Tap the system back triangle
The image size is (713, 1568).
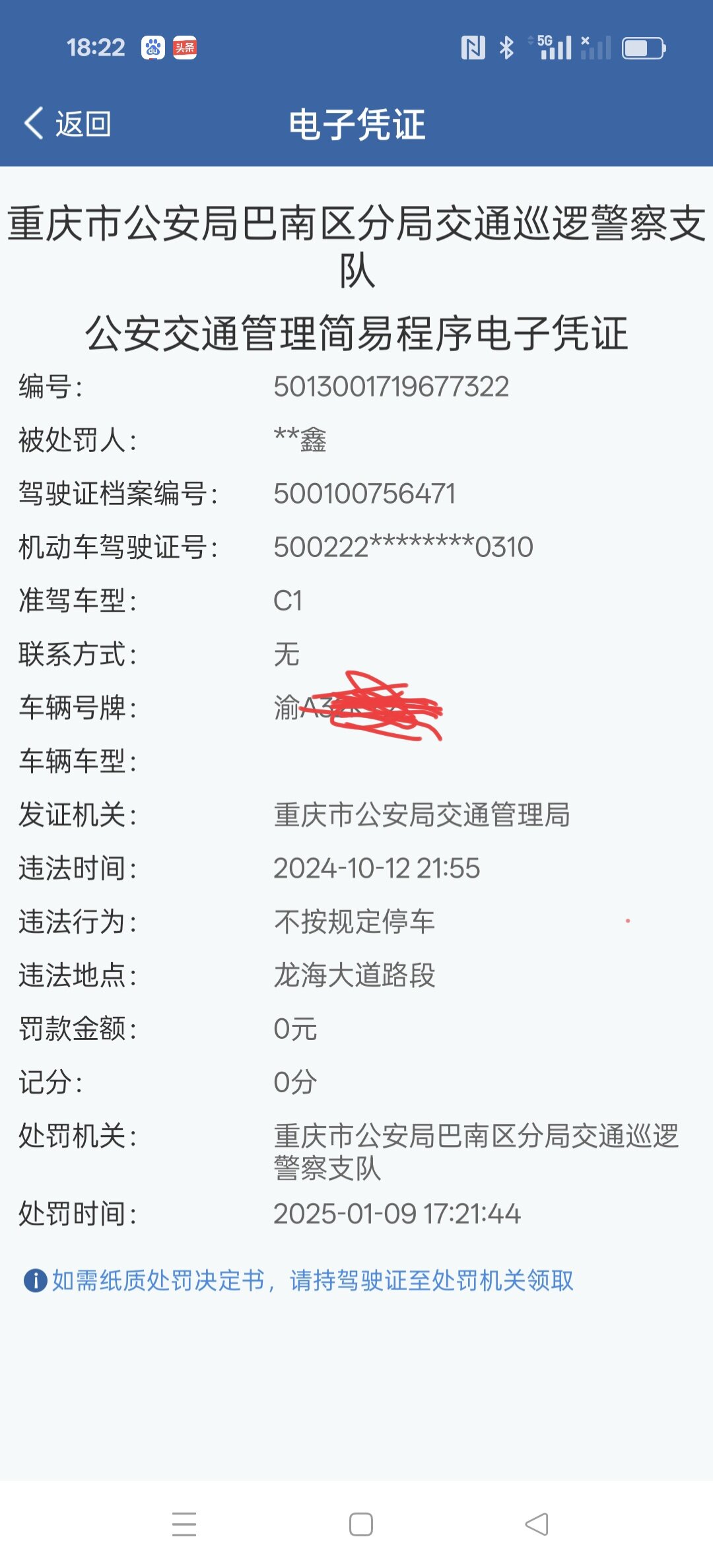537,1524
